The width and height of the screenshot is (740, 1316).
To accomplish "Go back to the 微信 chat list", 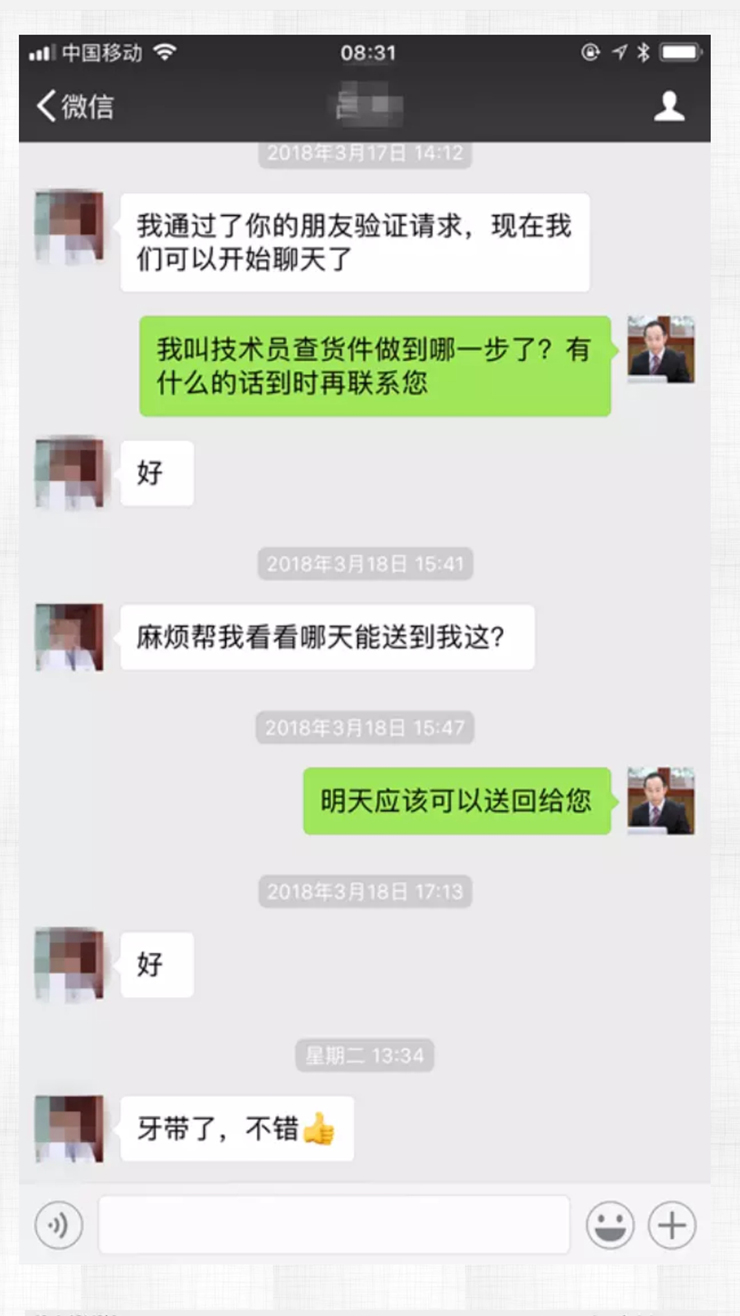I will (75, 106).
